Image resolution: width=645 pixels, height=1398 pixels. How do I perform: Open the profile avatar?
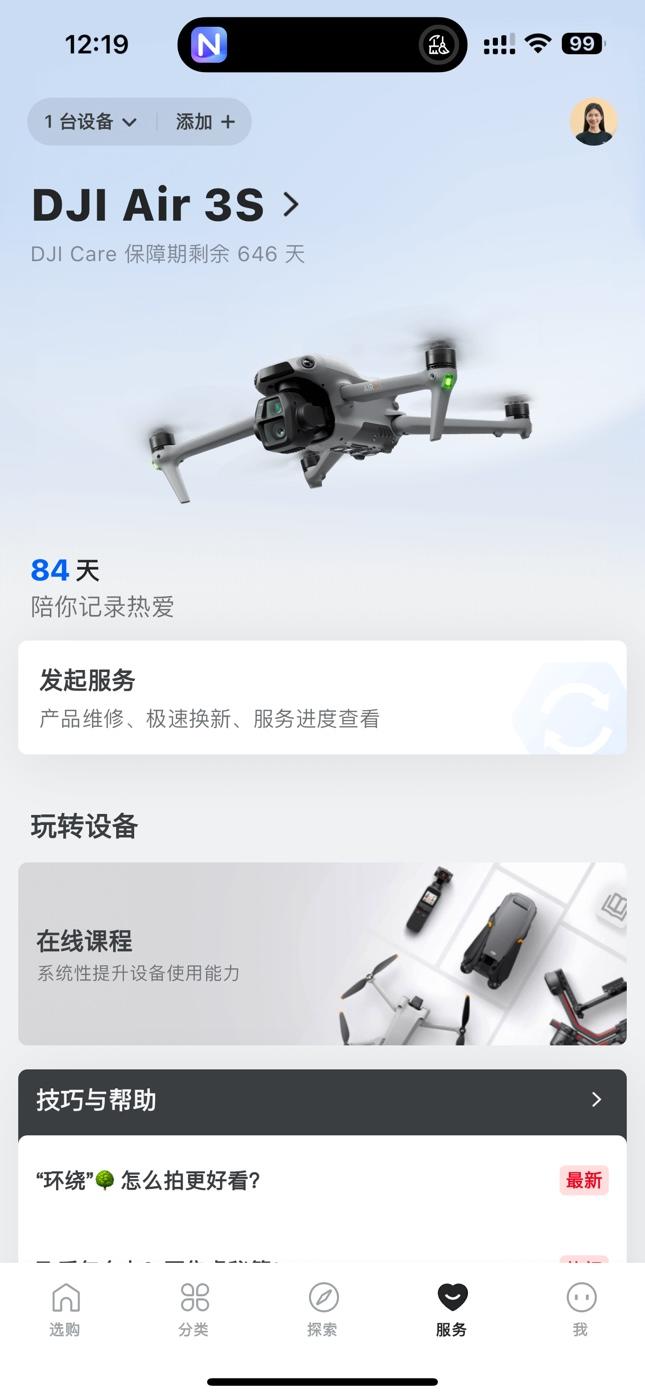593,122
